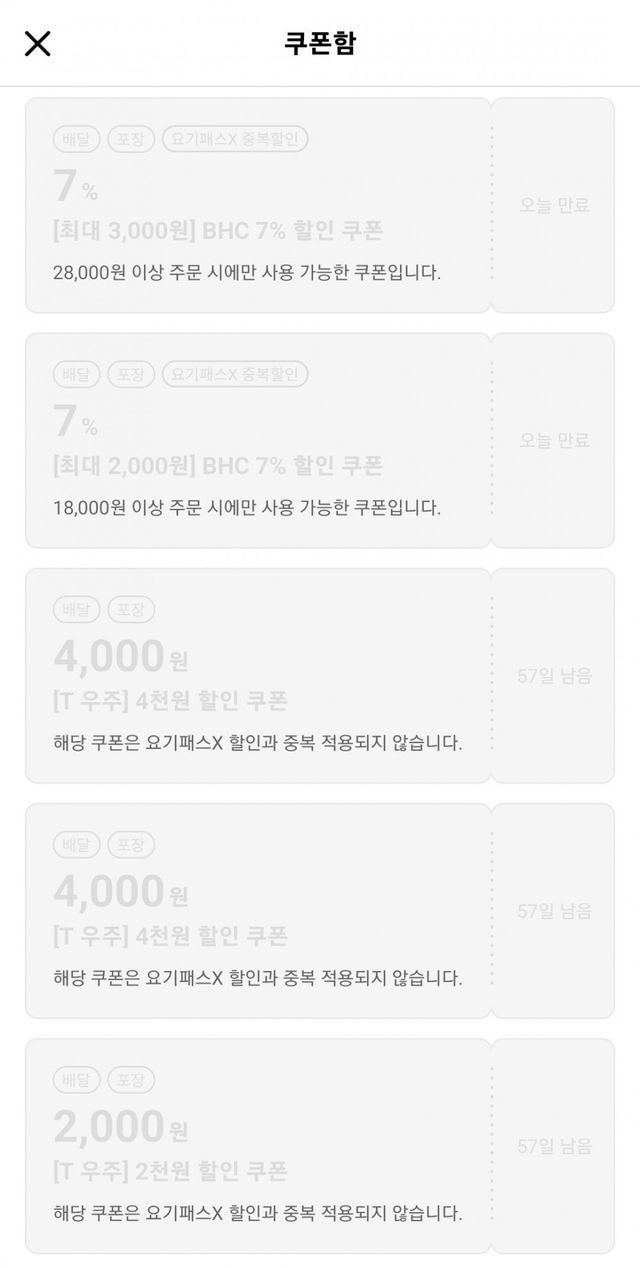This screenshot has width=640, height=1268.
Task: Close the 쿠폰함 screen
Action: (37, 44)
